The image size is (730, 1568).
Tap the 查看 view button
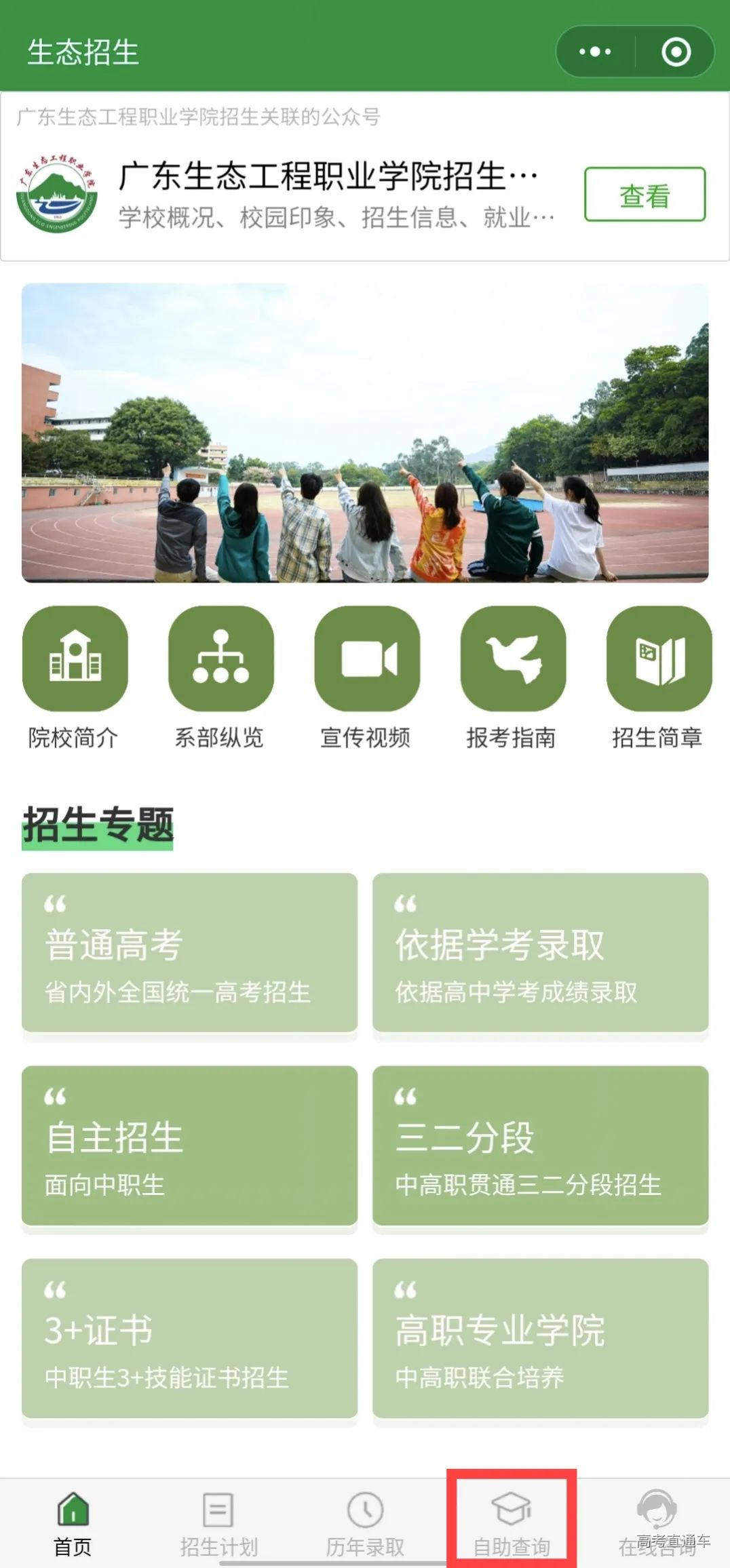[x=642, y=196]
